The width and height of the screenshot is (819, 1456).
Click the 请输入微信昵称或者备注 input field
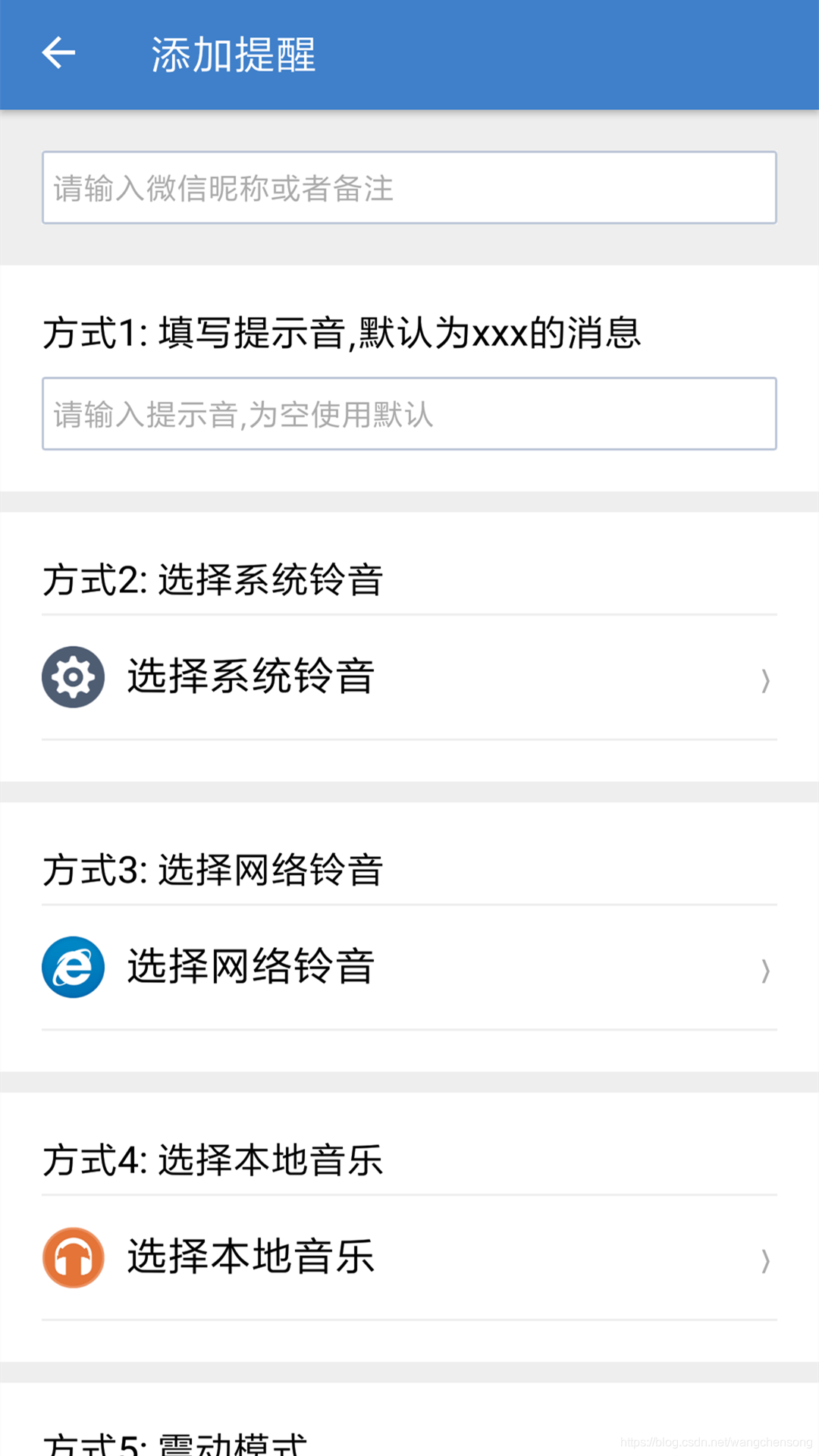click(x=409, y=188)
